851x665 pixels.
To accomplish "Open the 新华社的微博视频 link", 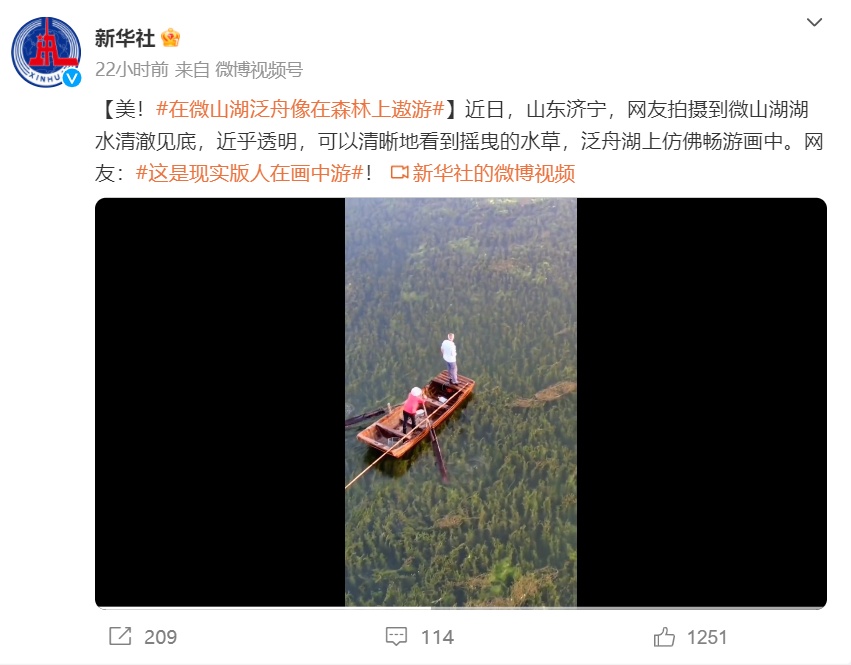I will [x=482, y=173].
